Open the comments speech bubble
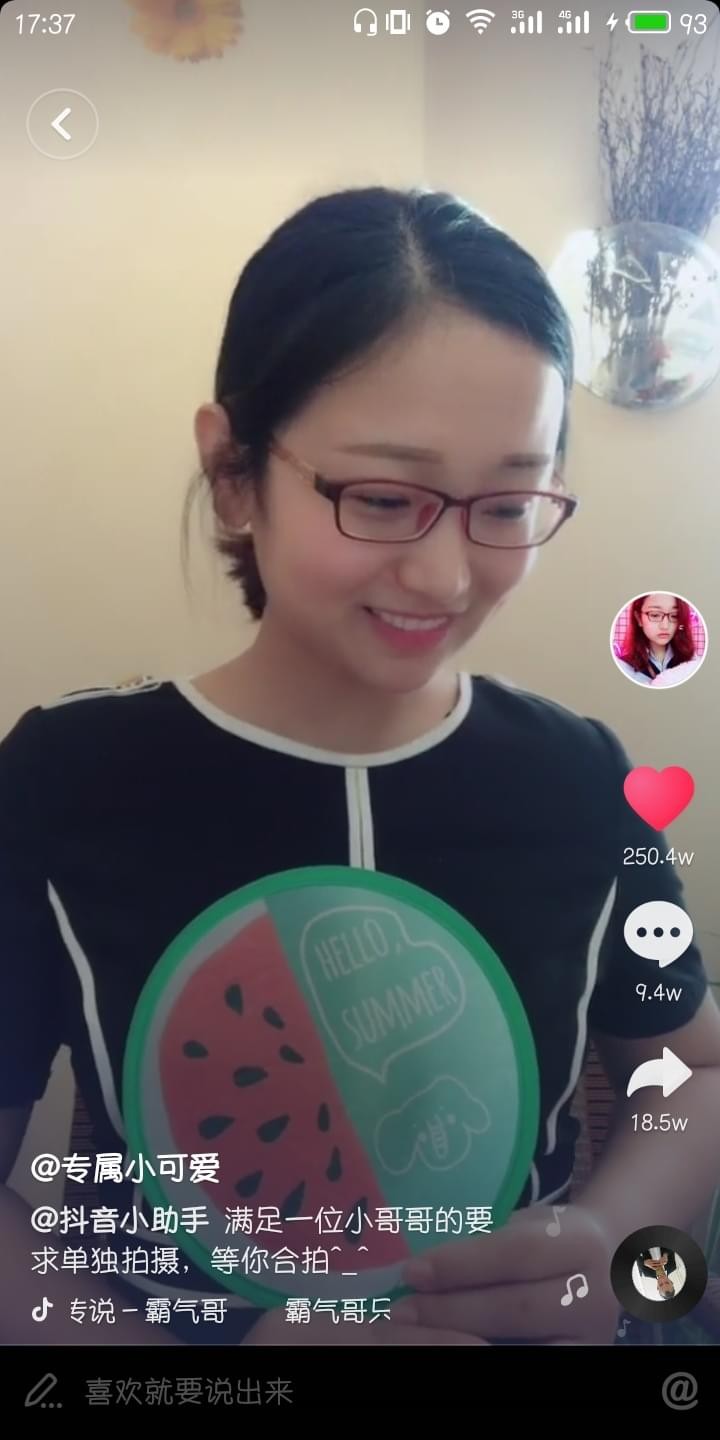The height and width of the screenshot is (1440, 720). (x=658, y=934)
